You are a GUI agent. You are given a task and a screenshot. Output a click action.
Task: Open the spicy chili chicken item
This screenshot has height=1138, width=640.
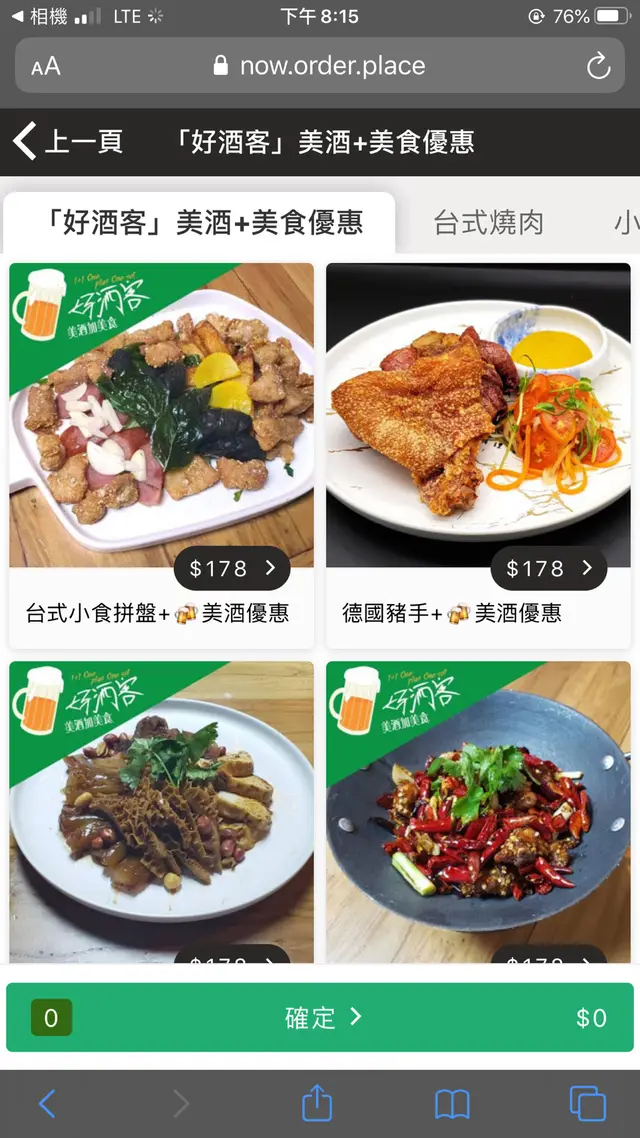pos(478,810)
